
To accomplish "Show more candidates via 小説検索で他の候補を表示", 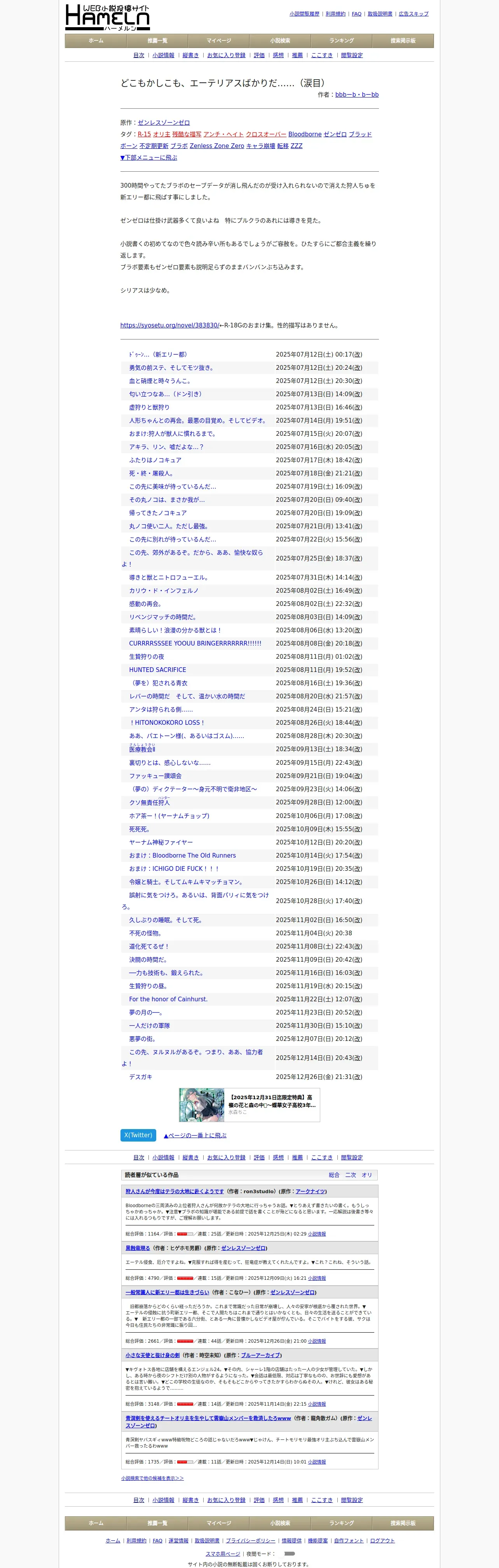I will pos(152,1478).
